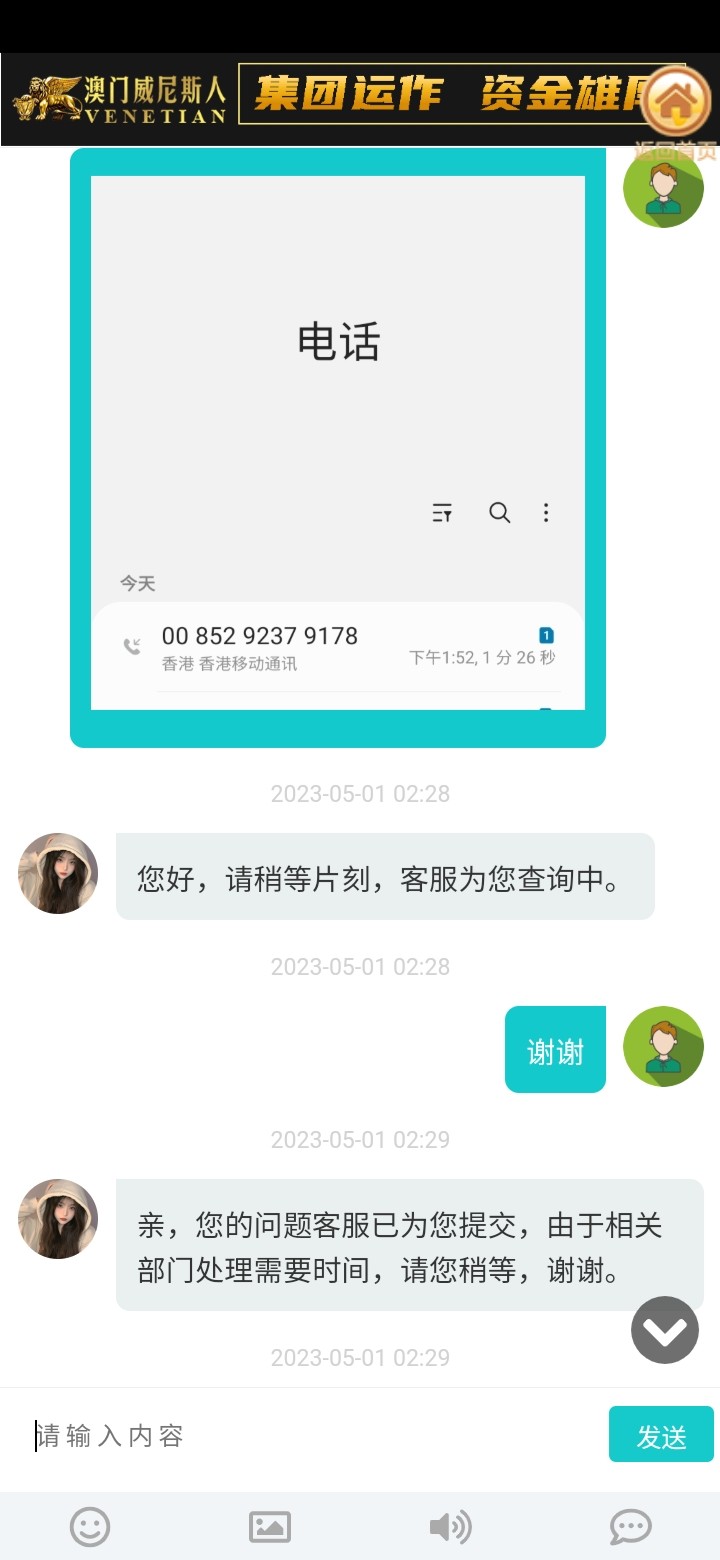
Task: Click the call filter icon in the phone screenshot
Action: [441, 513]
